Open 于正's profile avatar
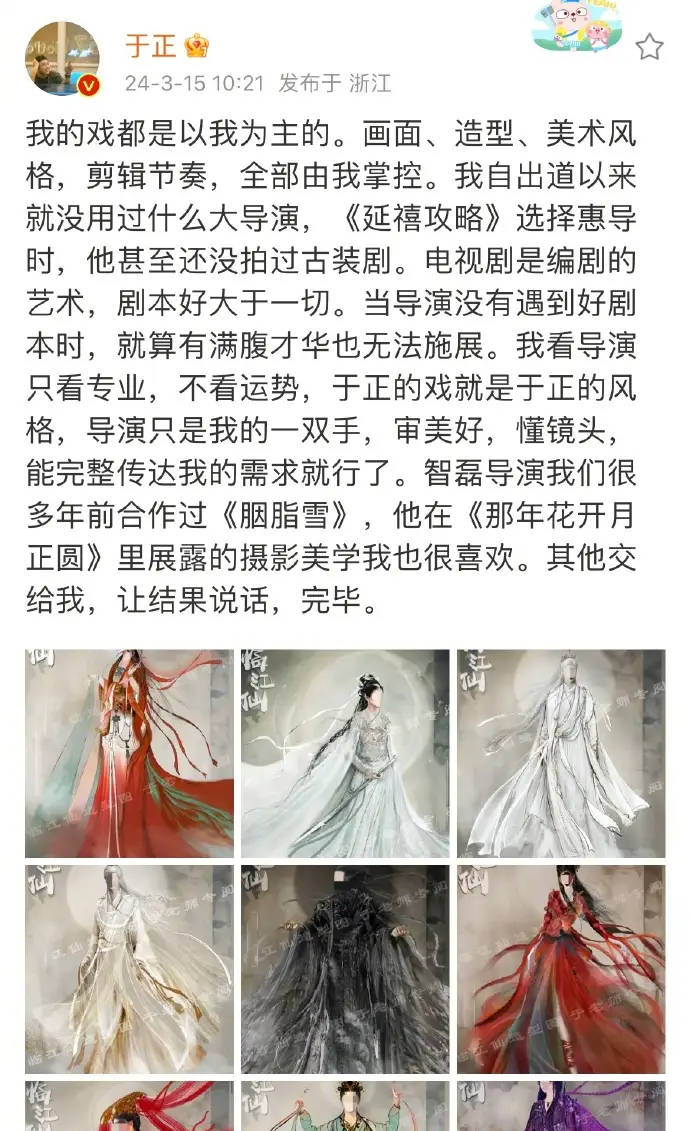Image resolution: width=690 pixels, height=1131 pixels. pos(62,58)
